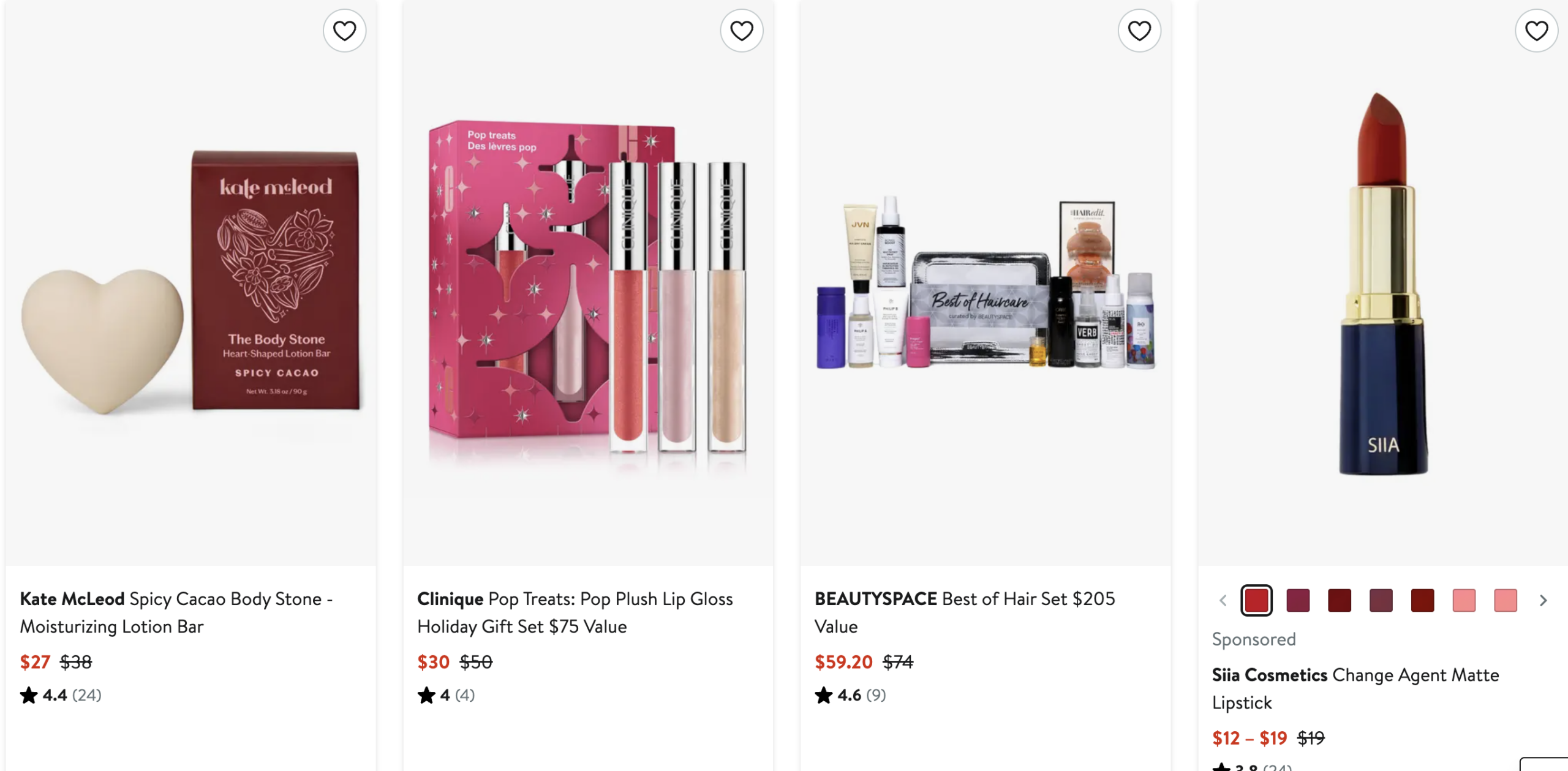Viewport: 1568px width, 771px height.
Task: Pick the sixth light pink lipstick swatch
Action: (1464, 600)
